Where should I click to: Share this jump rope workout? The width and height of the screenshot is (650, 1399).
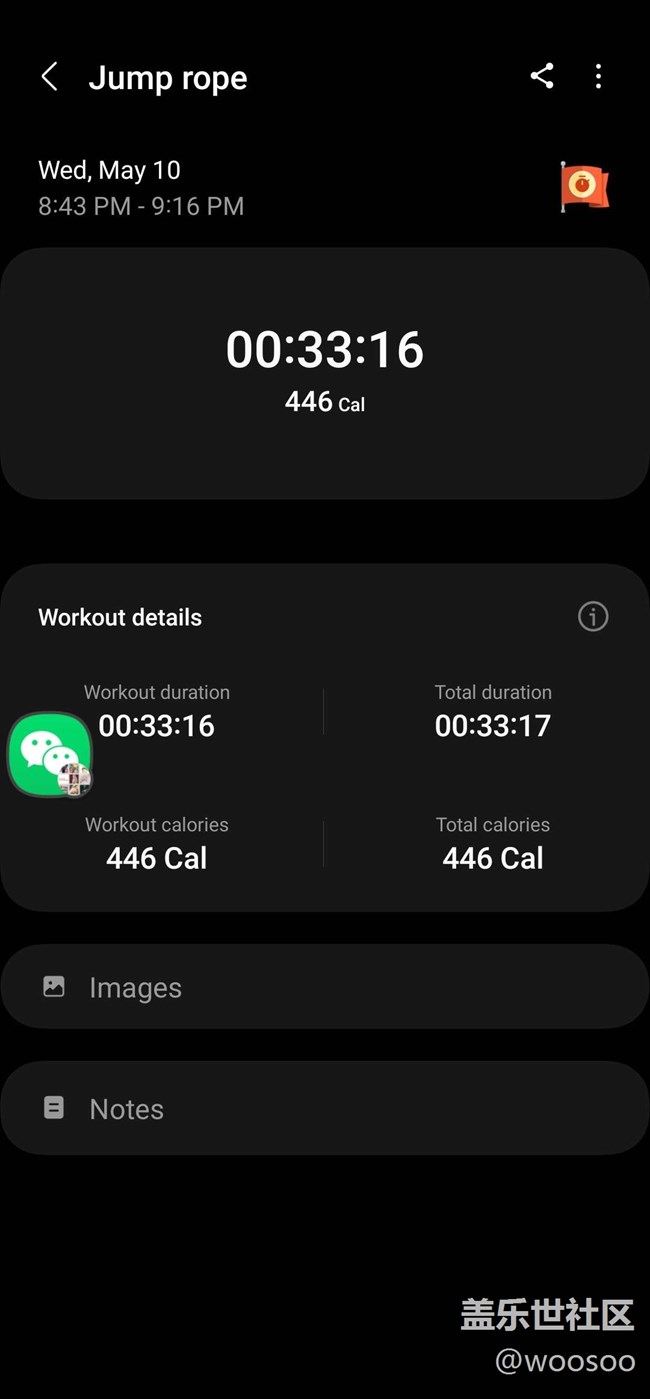point(542,76)
